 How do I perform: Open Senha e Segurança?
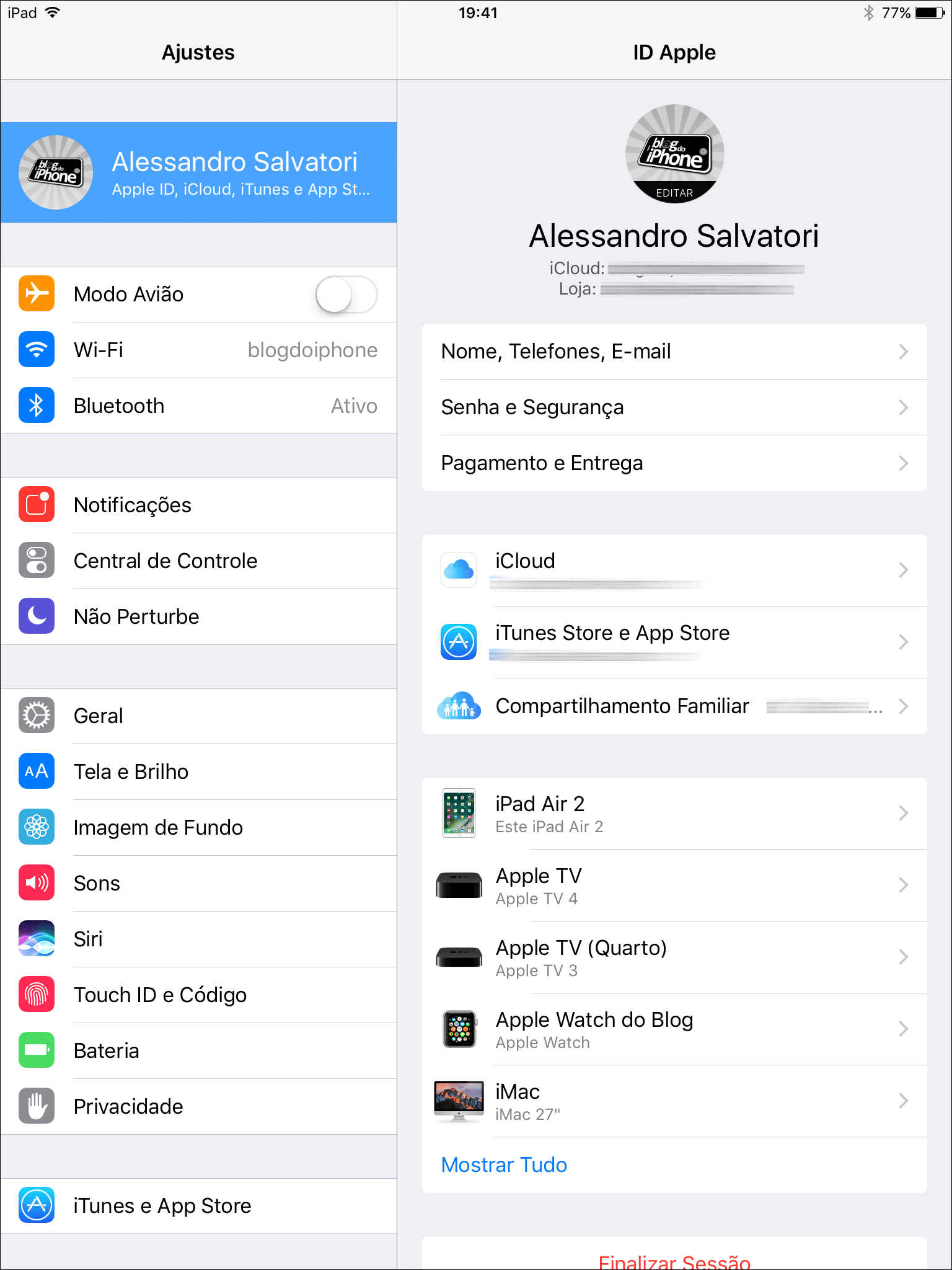click(674, 407)
